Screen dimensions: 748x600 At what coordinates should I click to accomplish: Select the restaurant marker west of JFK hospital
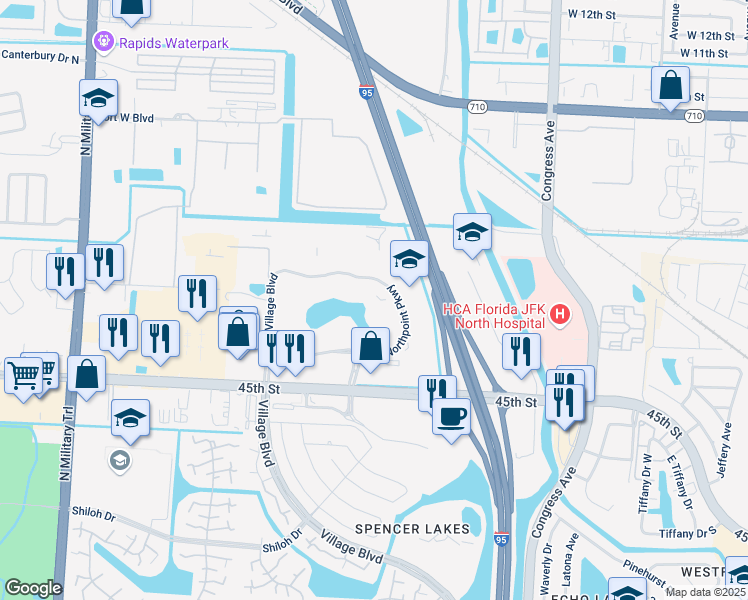coord(521,351)
